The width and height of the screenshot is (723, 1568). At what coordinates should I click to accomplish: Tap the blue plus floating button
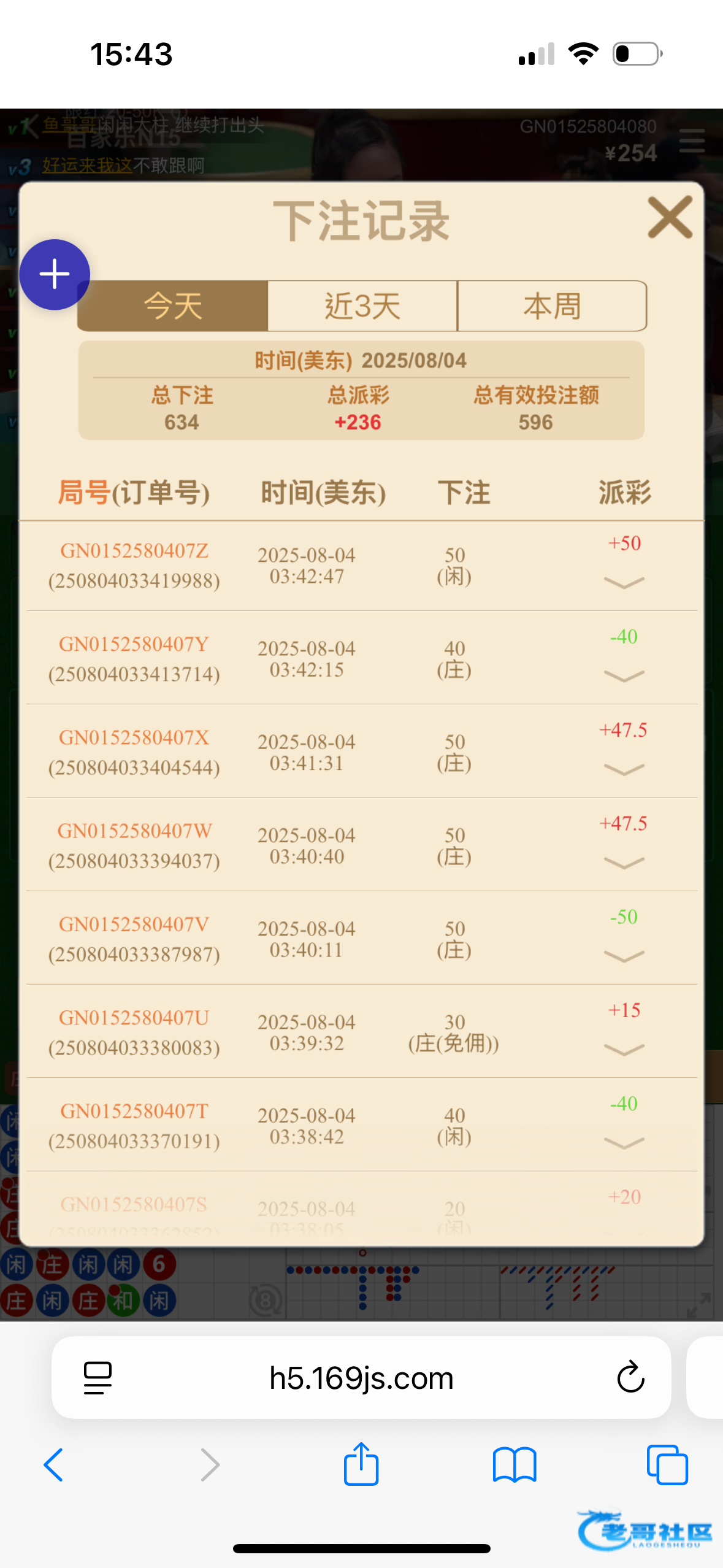coord(55,274)
